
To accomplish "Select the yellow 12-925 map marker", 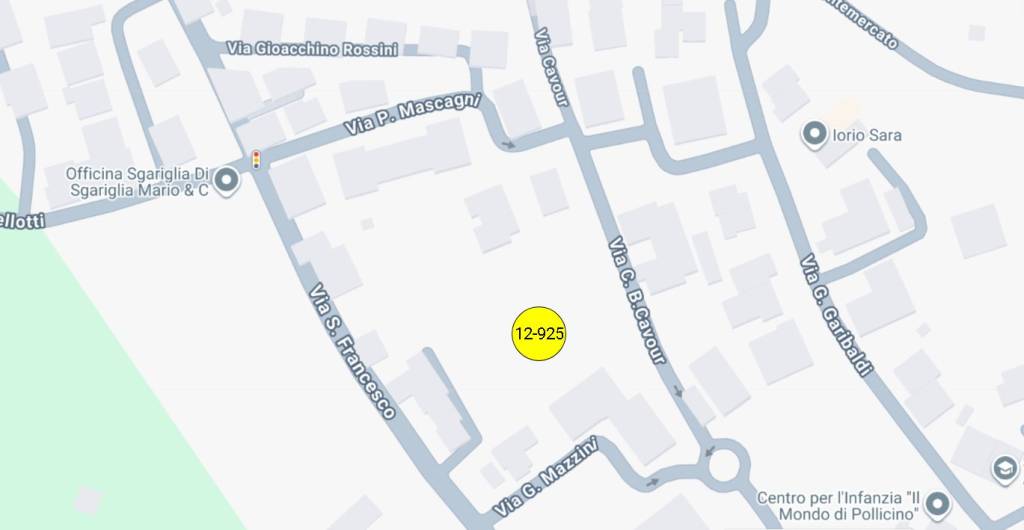I will 539,334.
